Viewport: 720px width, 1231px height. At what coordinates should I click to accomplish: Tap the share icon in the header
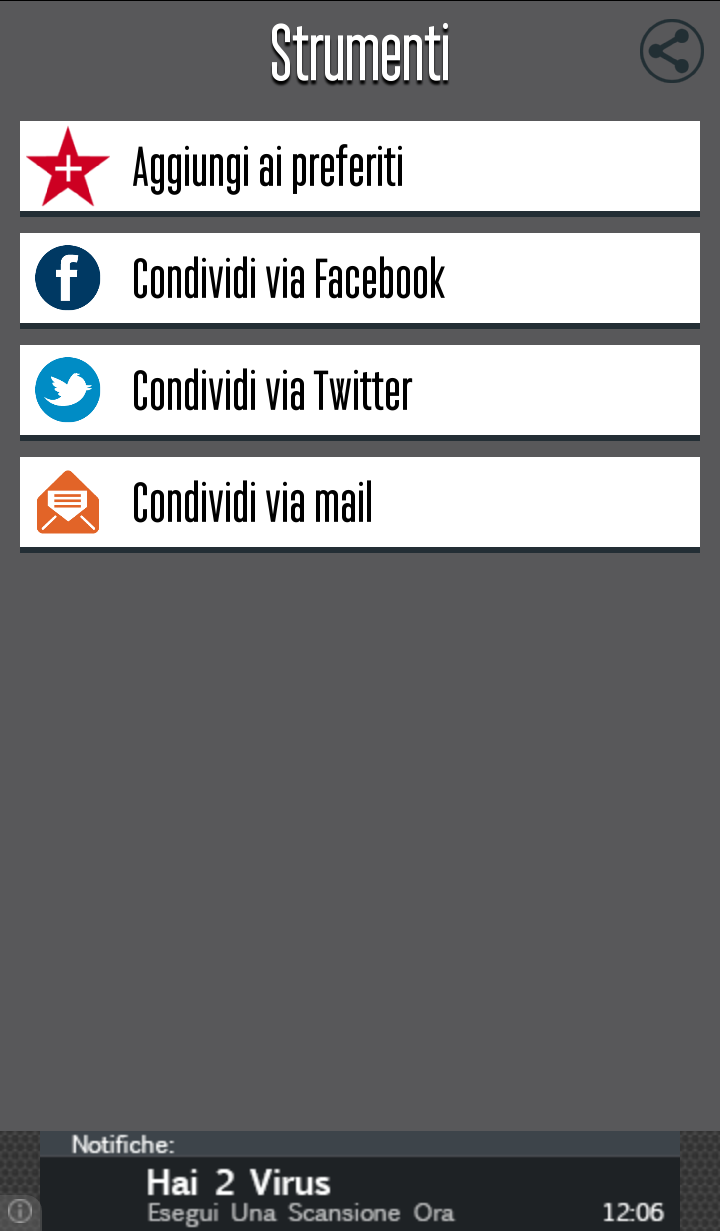(672, 51)
